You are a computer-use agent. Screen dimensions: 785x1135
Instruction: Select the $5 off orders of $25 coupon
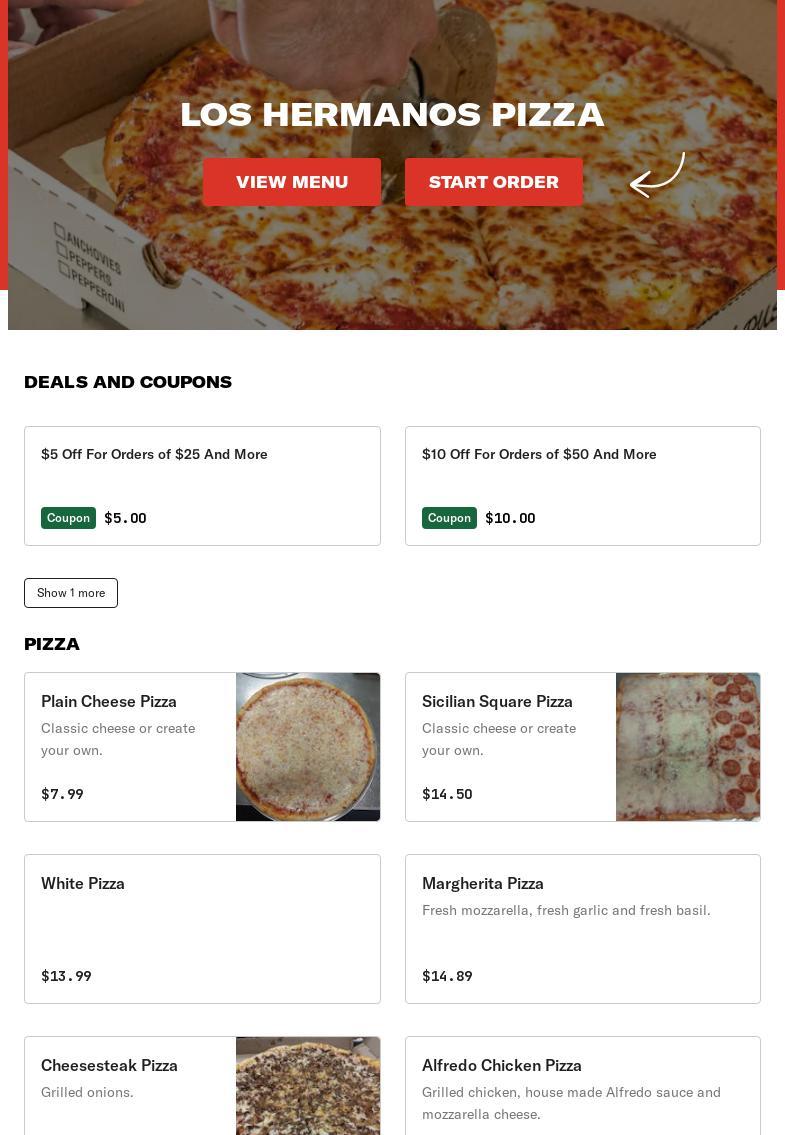202,486
